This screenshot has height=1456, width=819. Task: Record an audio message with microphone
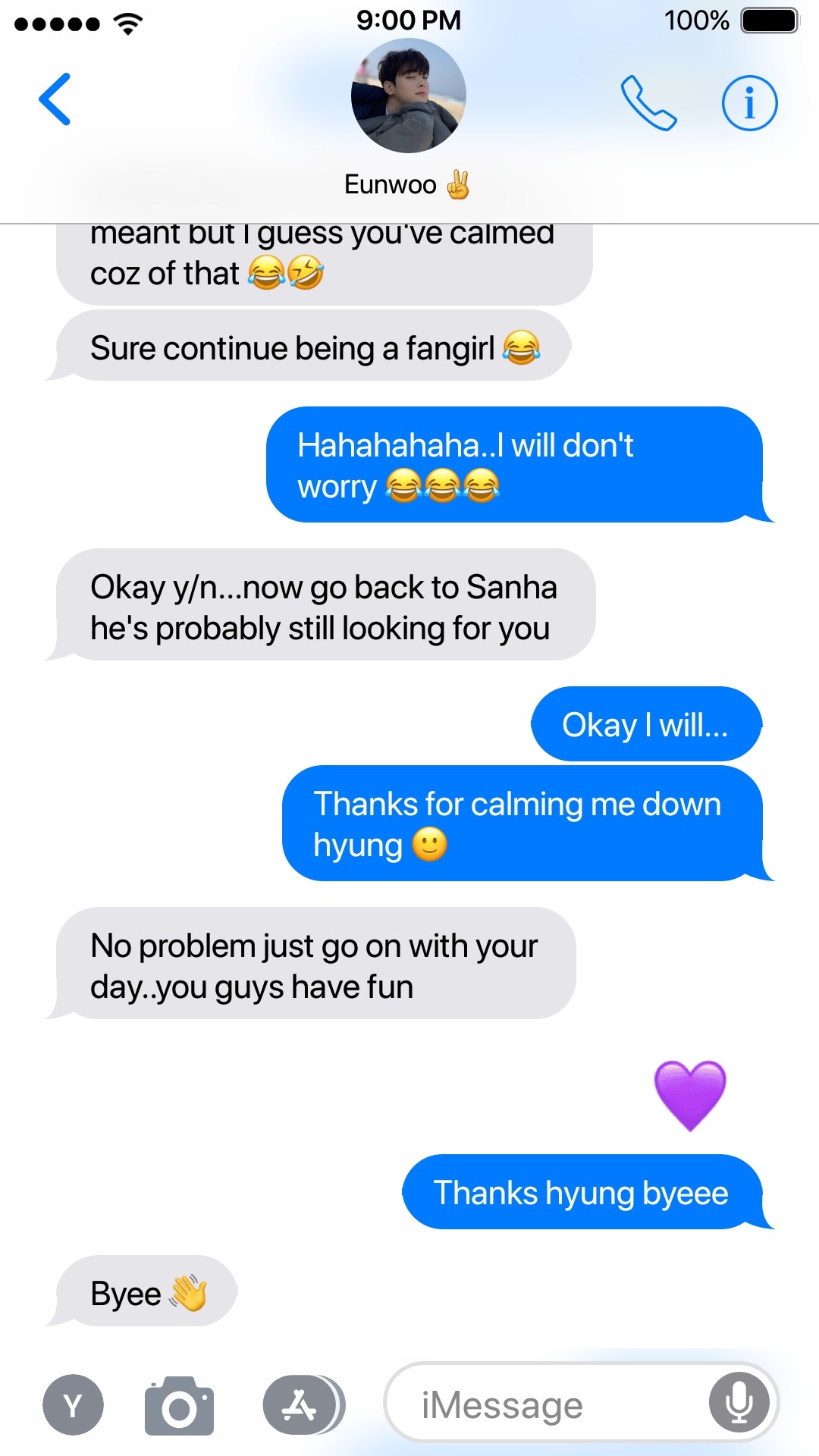click(x=739, y=1402)
